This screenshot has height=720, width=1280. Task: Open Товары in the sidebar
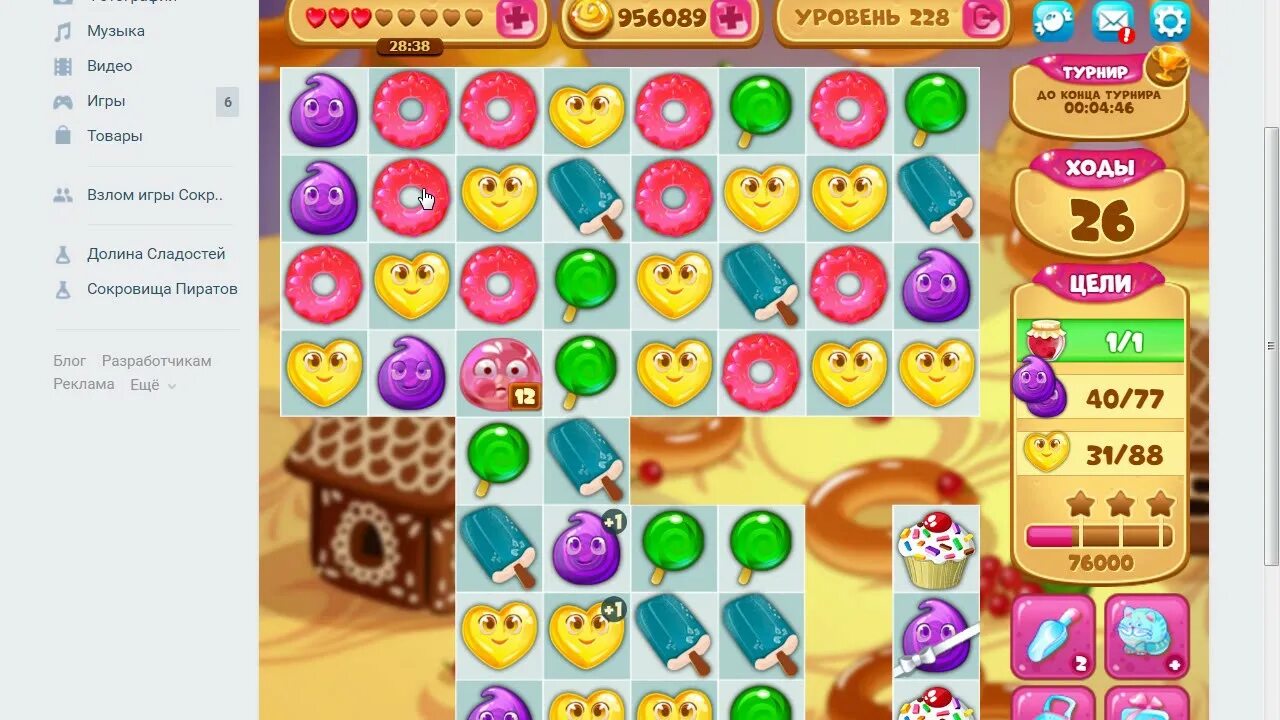click(x=114, y=136)
